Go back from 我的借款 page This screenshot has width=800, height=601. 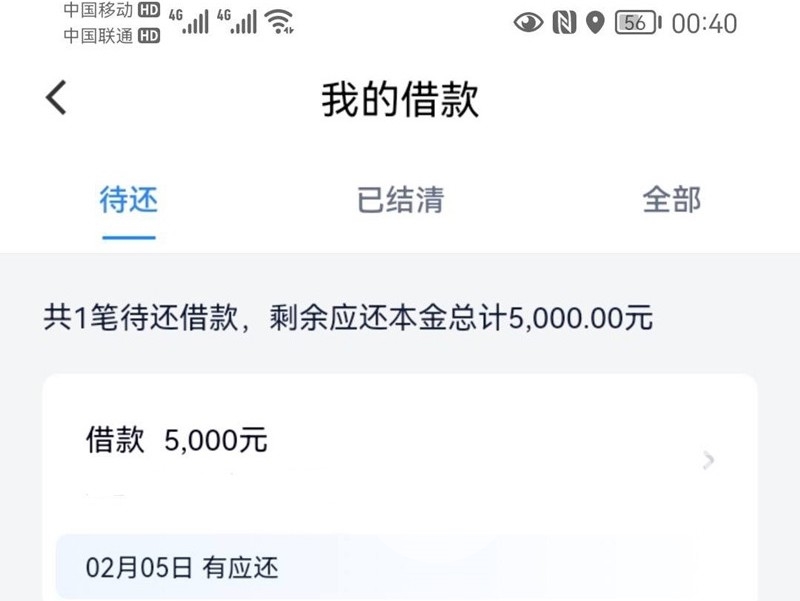57,99
